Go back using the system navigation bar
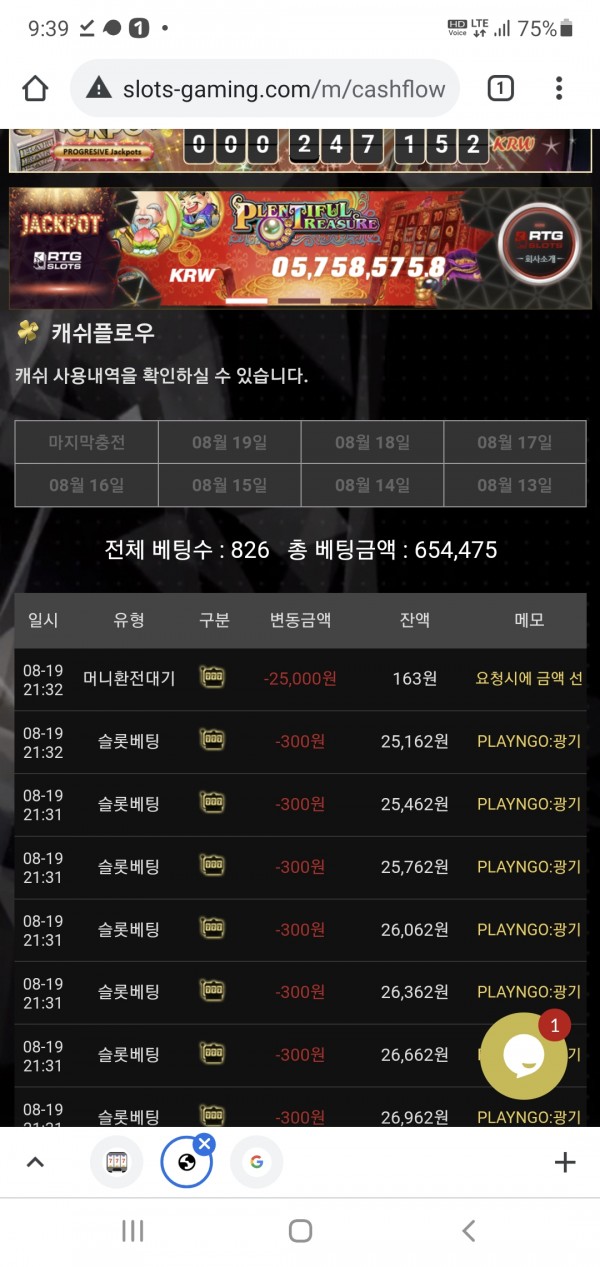600x1267 pixels. tap(468, 1231)
